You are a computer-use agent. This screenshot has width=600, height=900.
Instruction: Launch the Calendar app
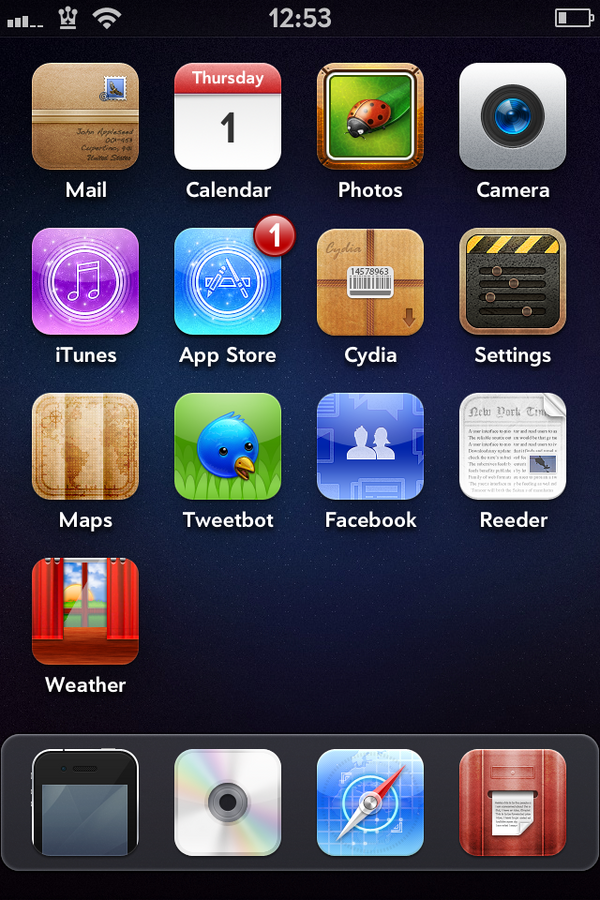pyautogui.click(x=228, y=116)
